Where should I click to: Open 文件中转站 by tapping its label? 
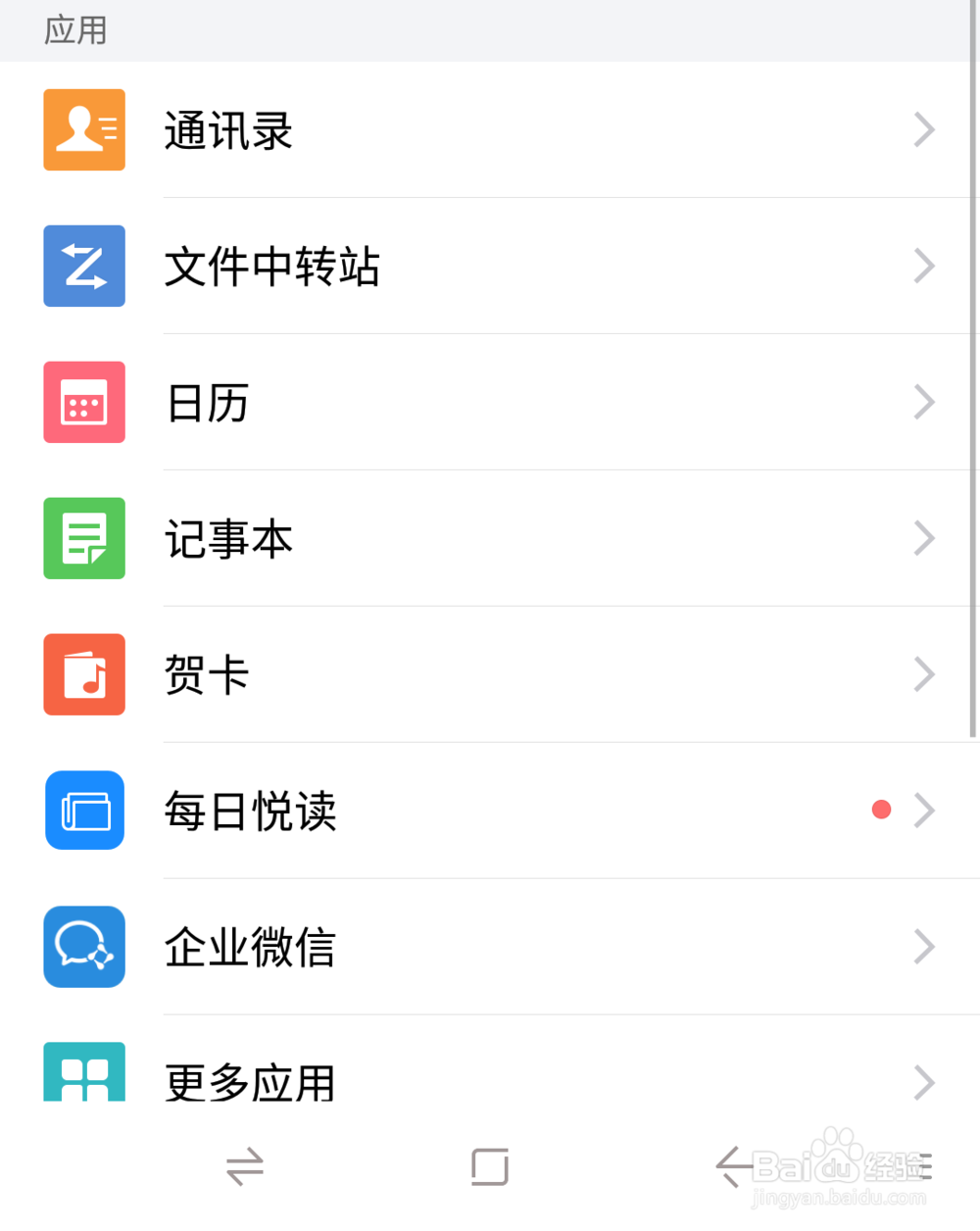coord(271,266)
